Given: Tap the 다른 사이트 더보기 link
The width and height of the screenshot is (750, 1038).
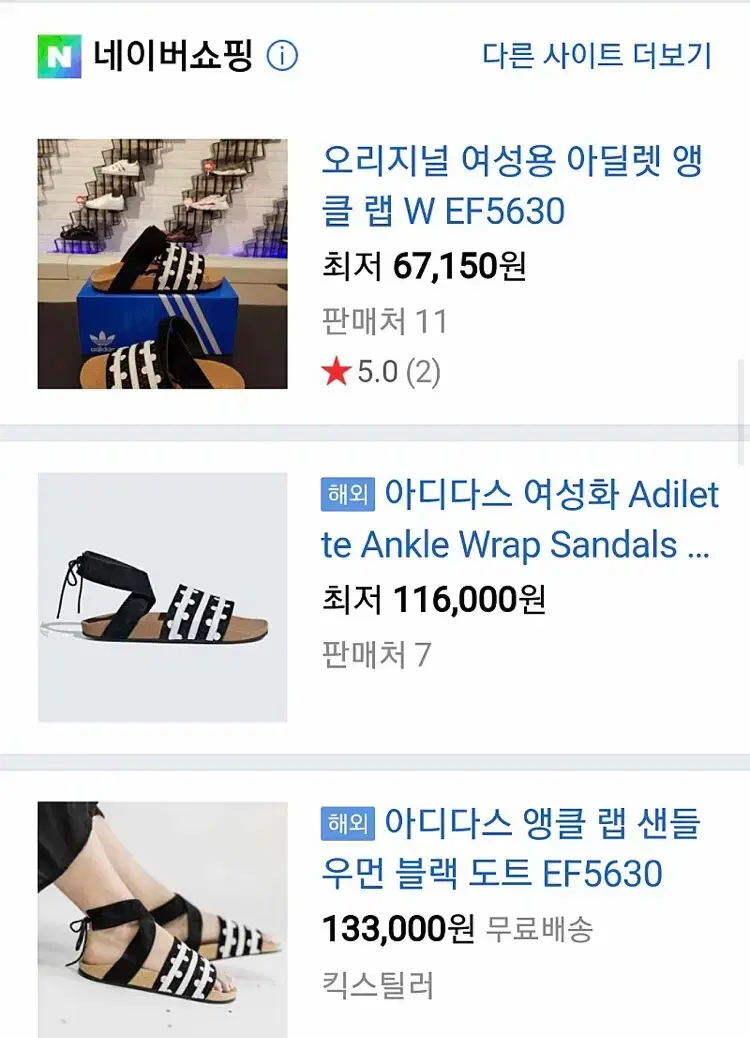Looking at the screenshot, I should (597, 55).
